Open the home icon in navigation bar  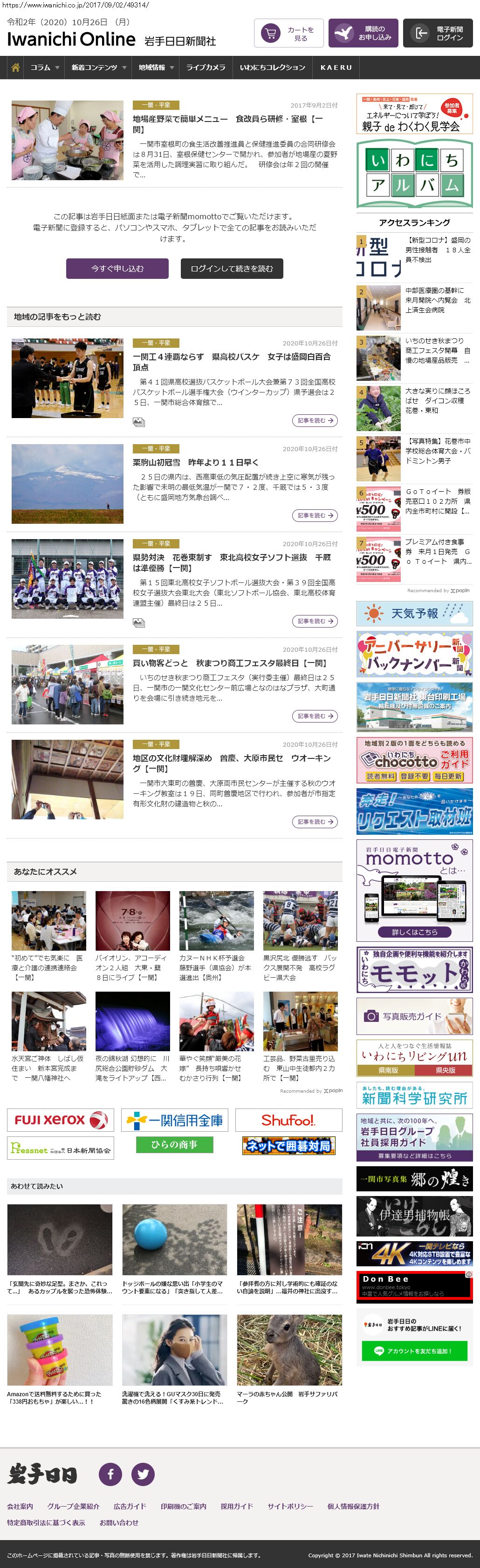click(15, 68)
